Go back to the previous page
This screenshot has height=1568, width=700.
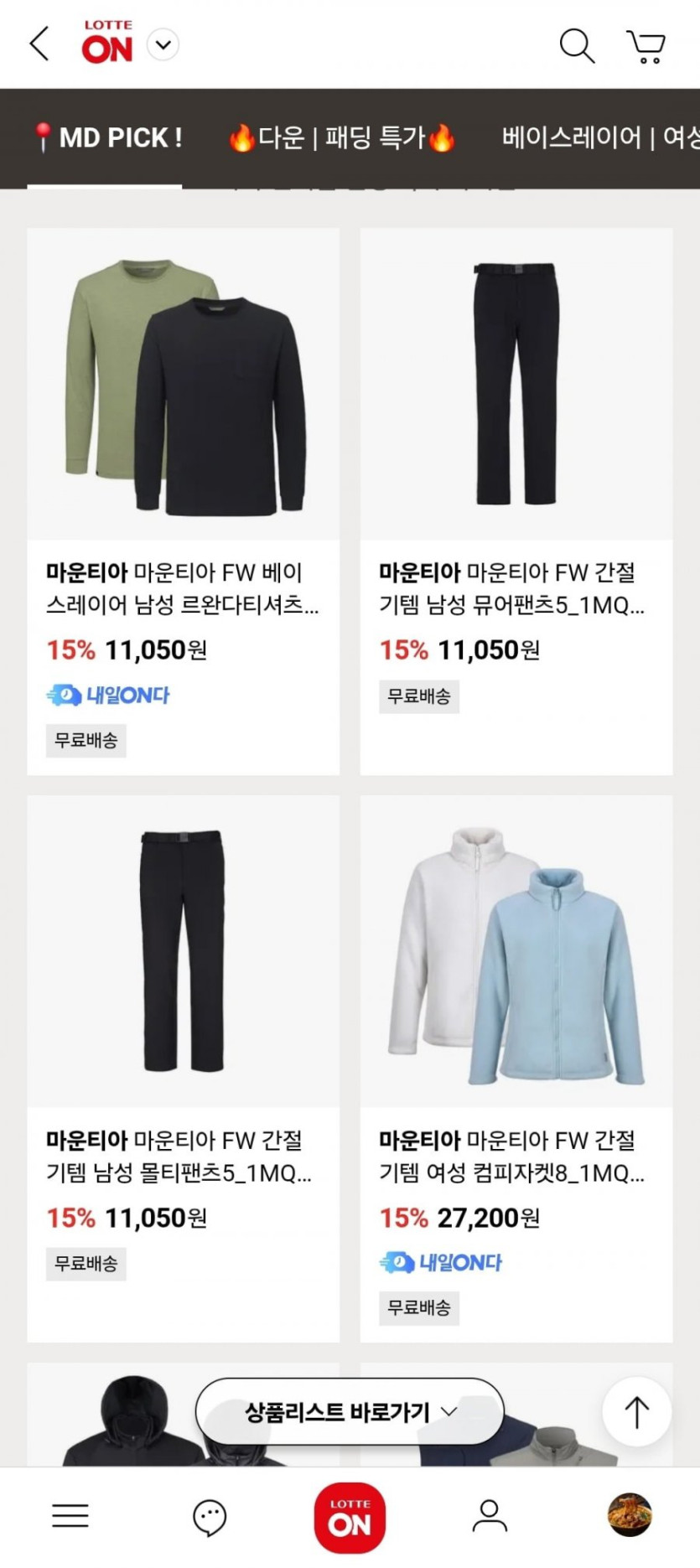(x=39, y=44)
